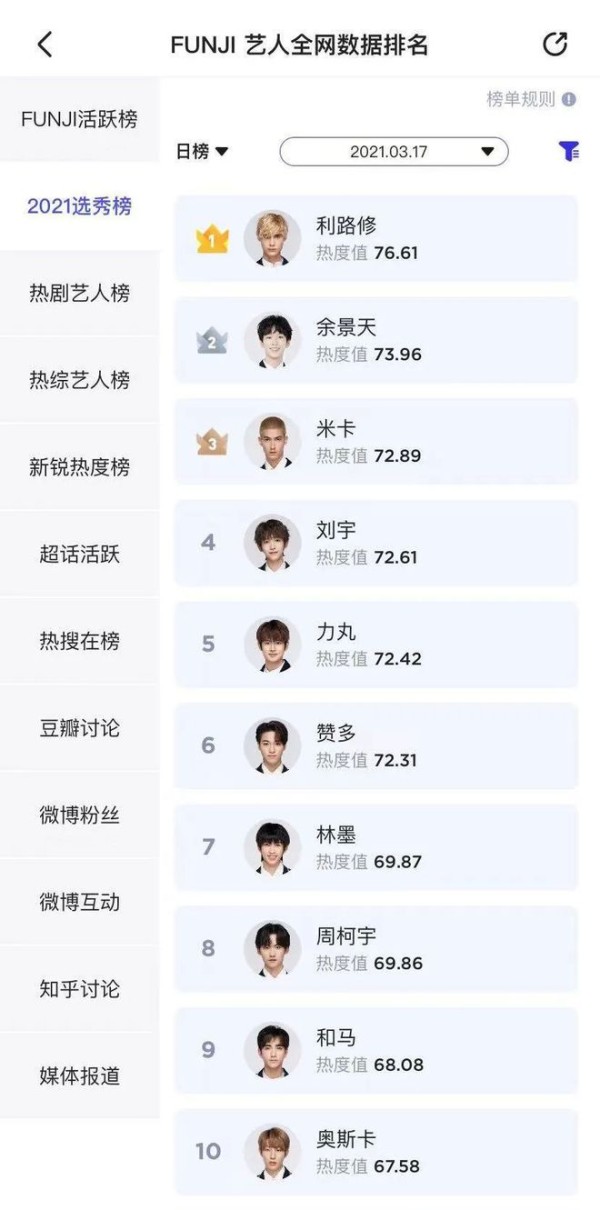
Task: Switch to the 热搜在榜 tab
Action: (79, 641)
